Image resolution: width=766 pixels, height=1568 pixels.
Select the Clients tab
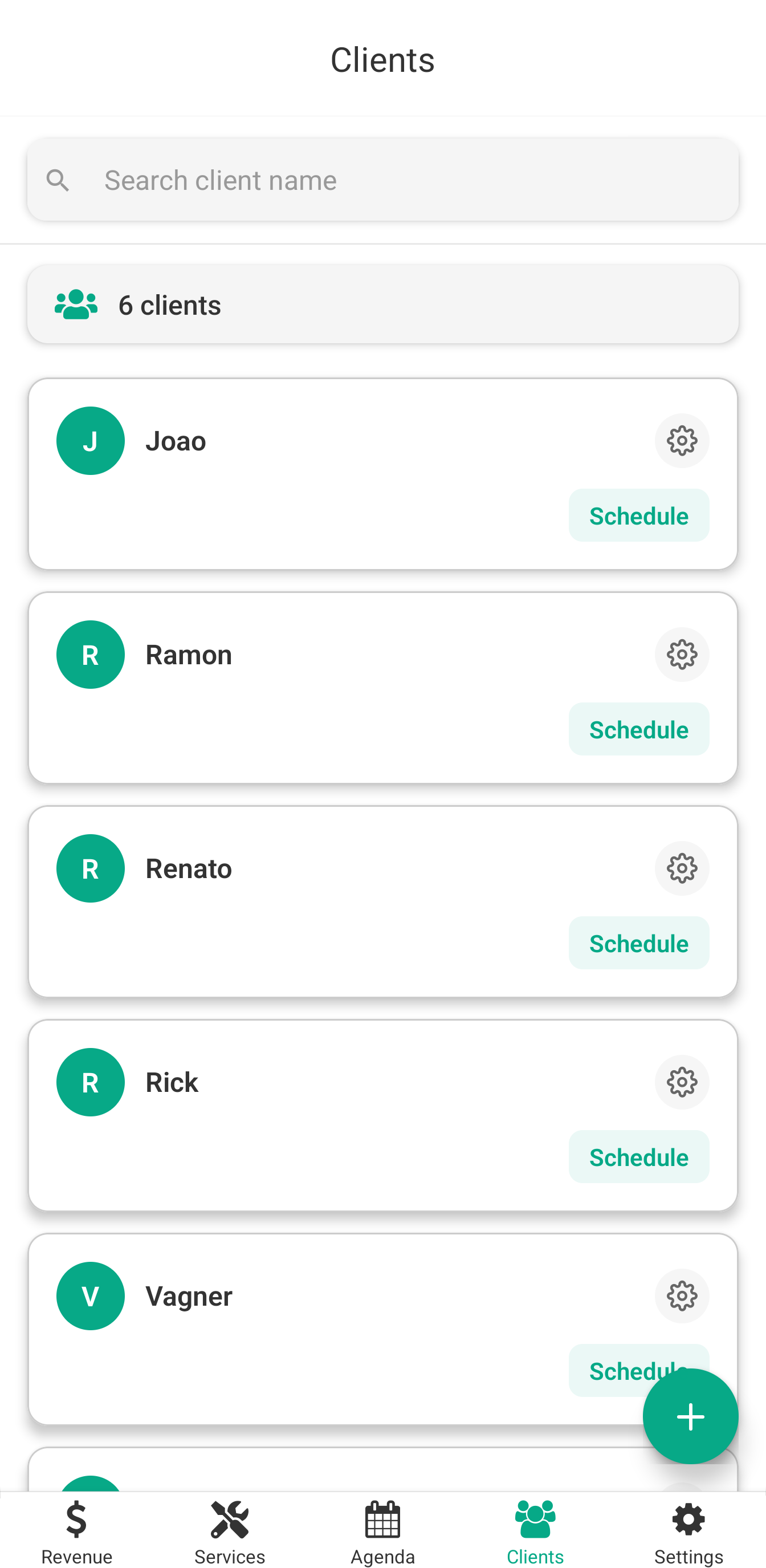point(535,1530)
